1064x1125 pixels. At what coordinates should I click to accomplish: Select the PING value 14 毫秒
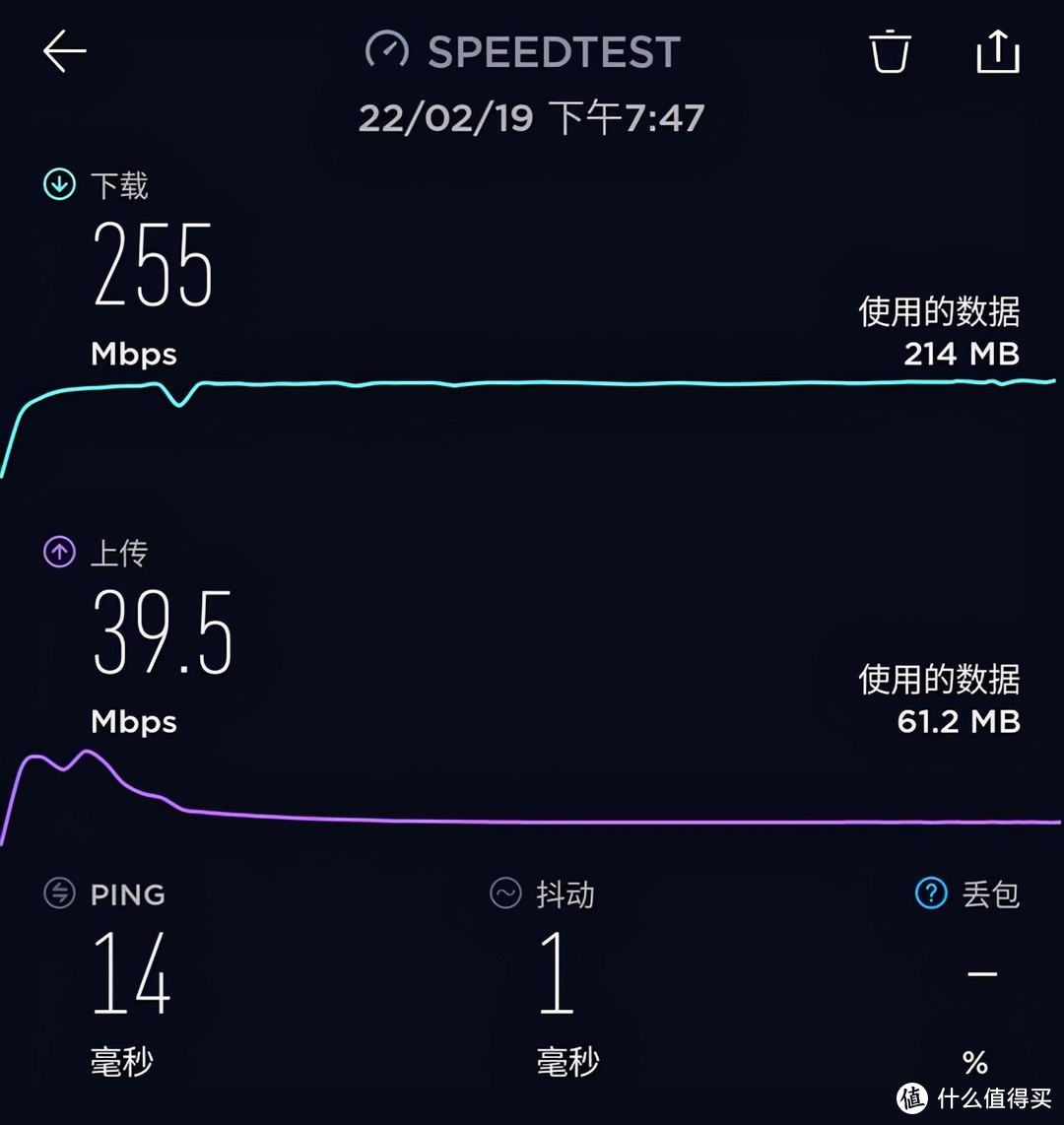point(131,975)
